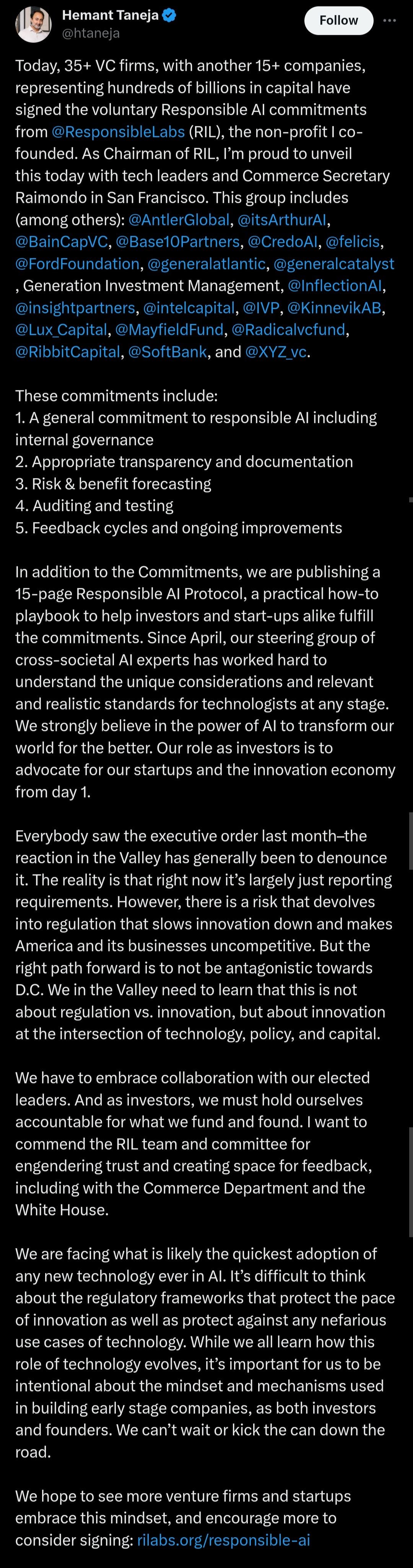This screenshot has height=1568, width=413.
Task: Open Hemant Taneja's profile picture
Action: click(x=33, y=24)
